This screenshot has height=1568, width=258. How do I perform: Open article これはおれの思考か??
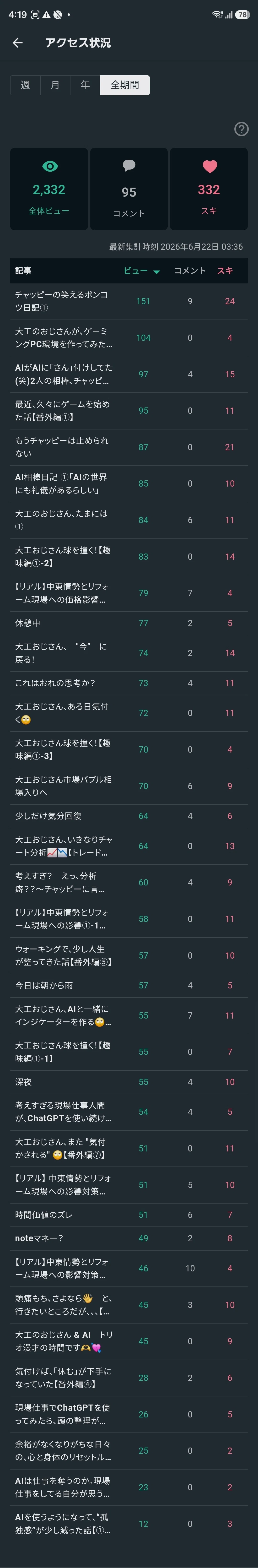[129, 684]
